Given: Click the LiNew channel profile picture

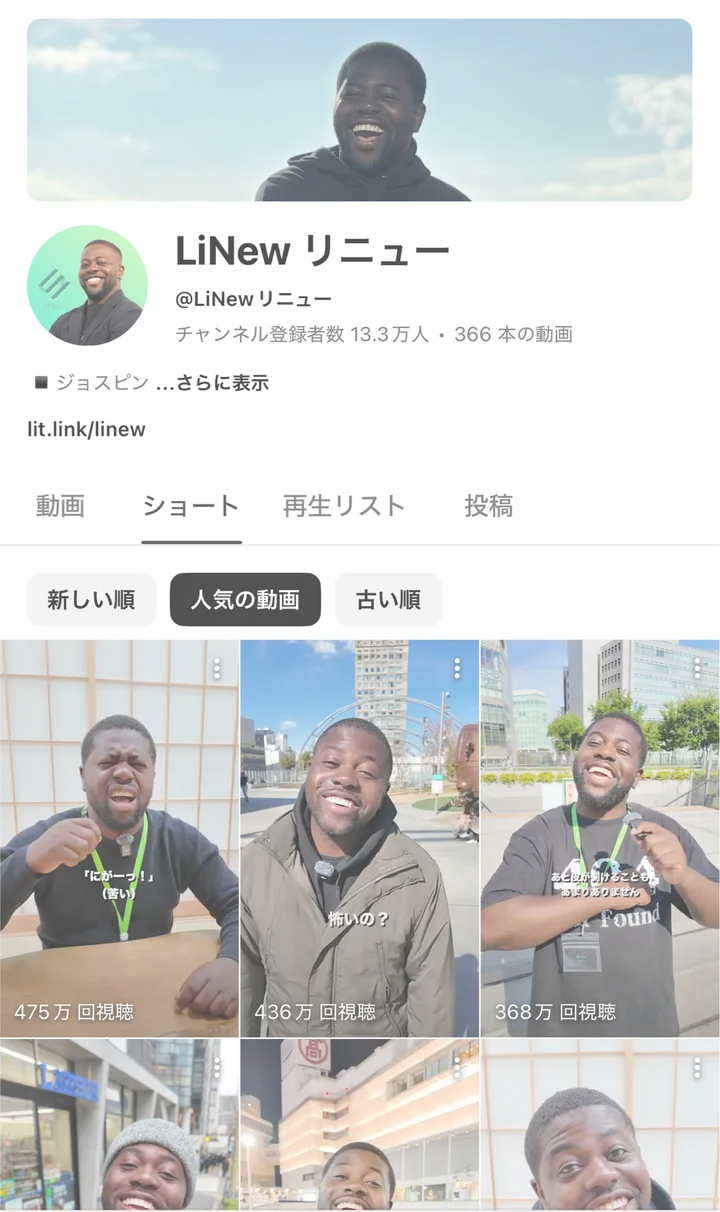Looking at the screenshot, I should pos(88,284).
